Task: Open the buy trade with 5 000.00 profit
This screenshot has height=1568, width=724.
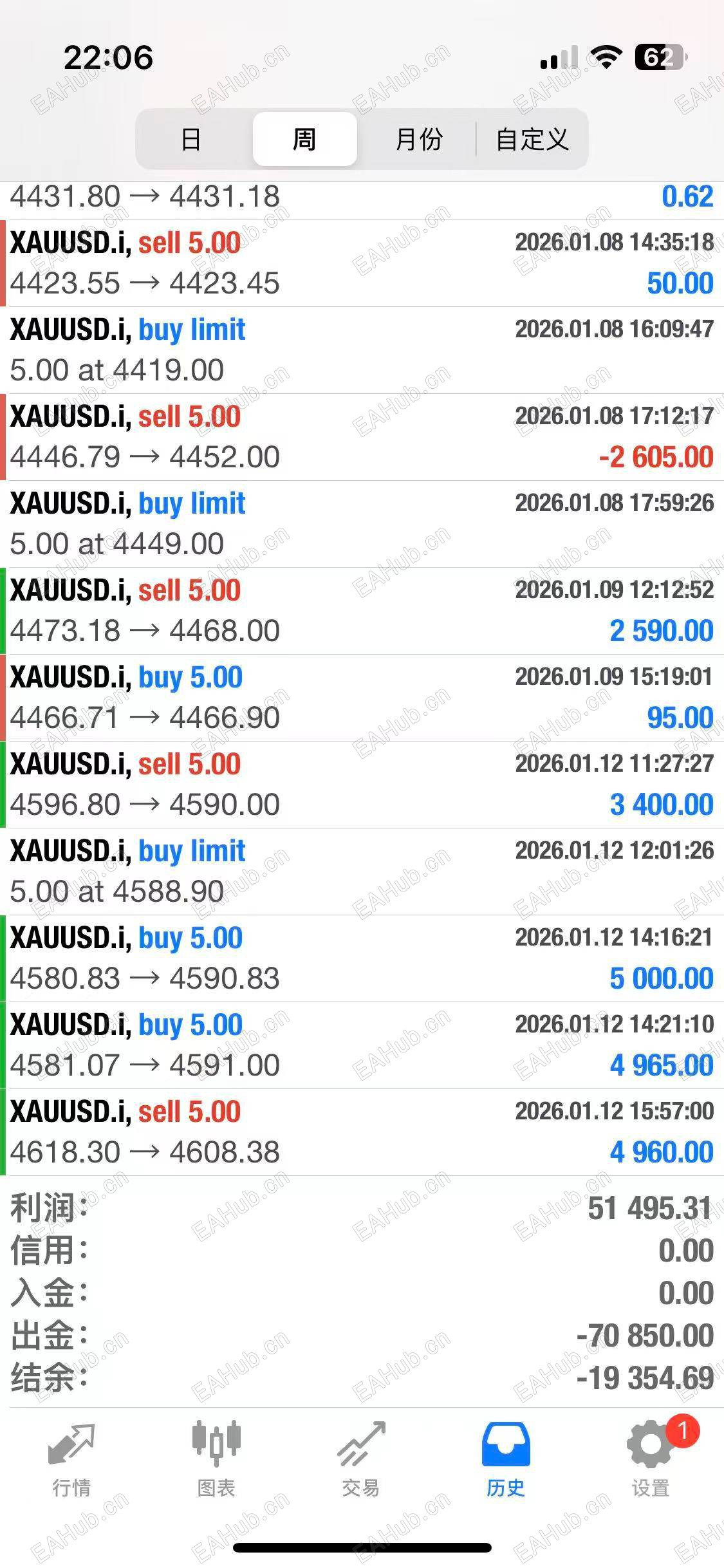Action: [362, 958]
